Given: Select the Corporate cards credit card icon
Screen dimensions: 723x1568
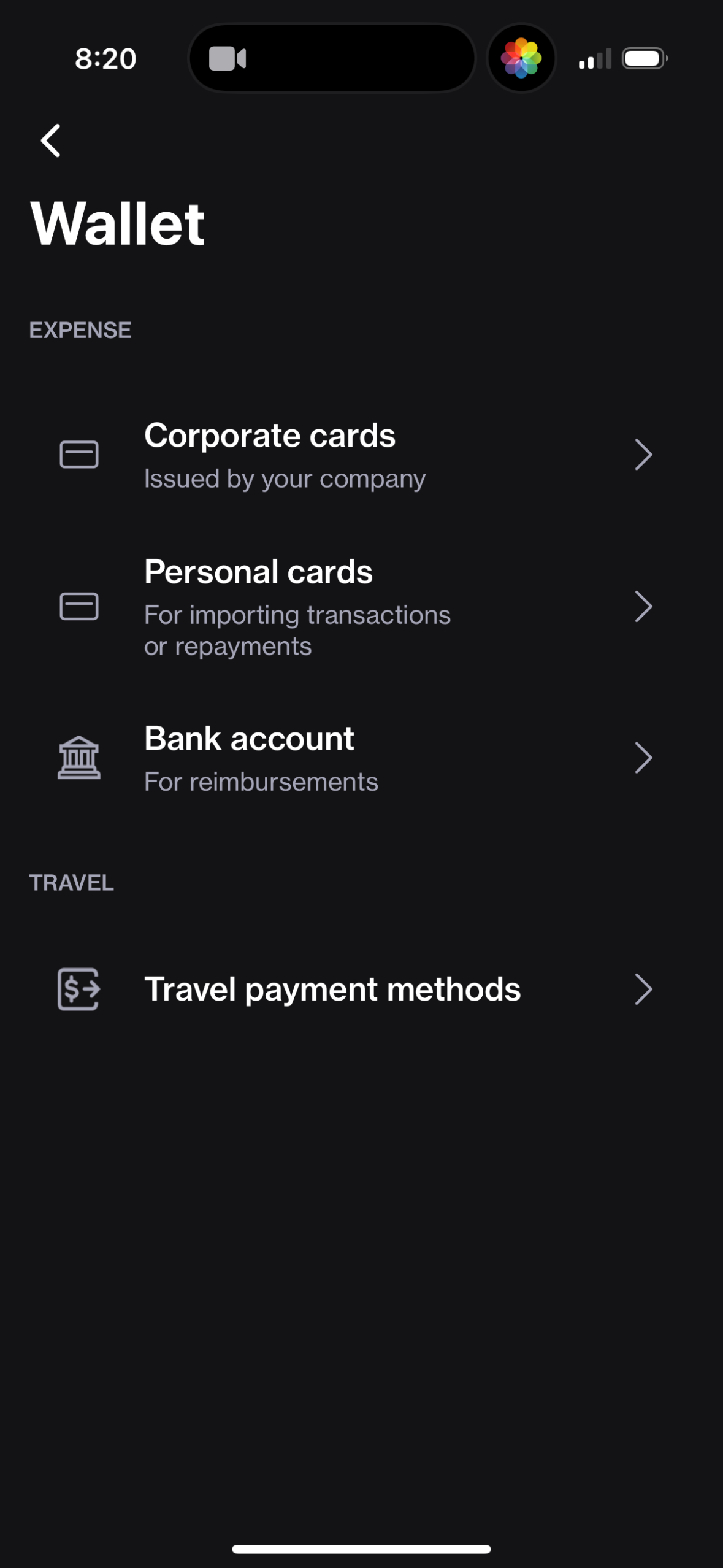Looking at the screenshot, I should point(78,454).
